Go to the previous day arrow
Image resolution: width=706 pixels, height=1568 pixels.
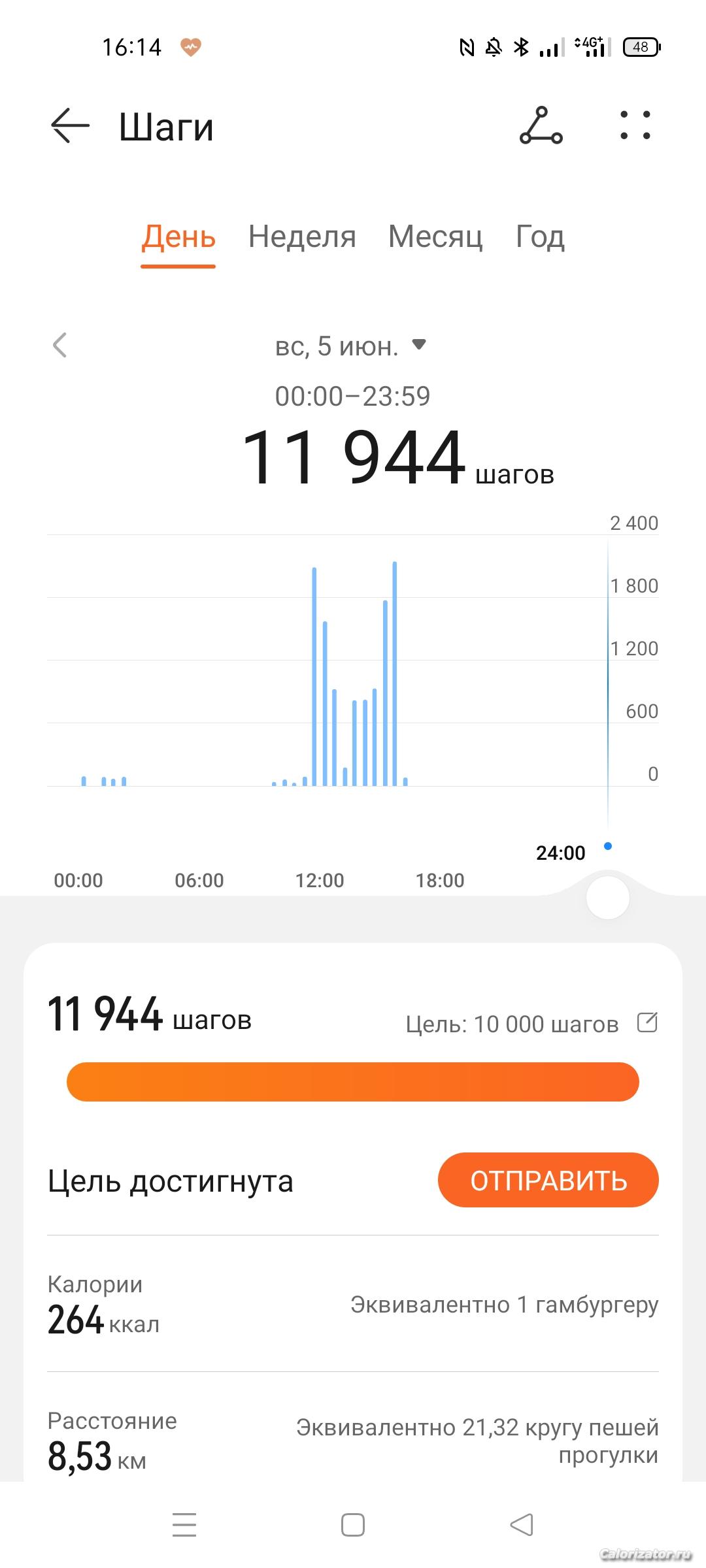tap(59, 345)
